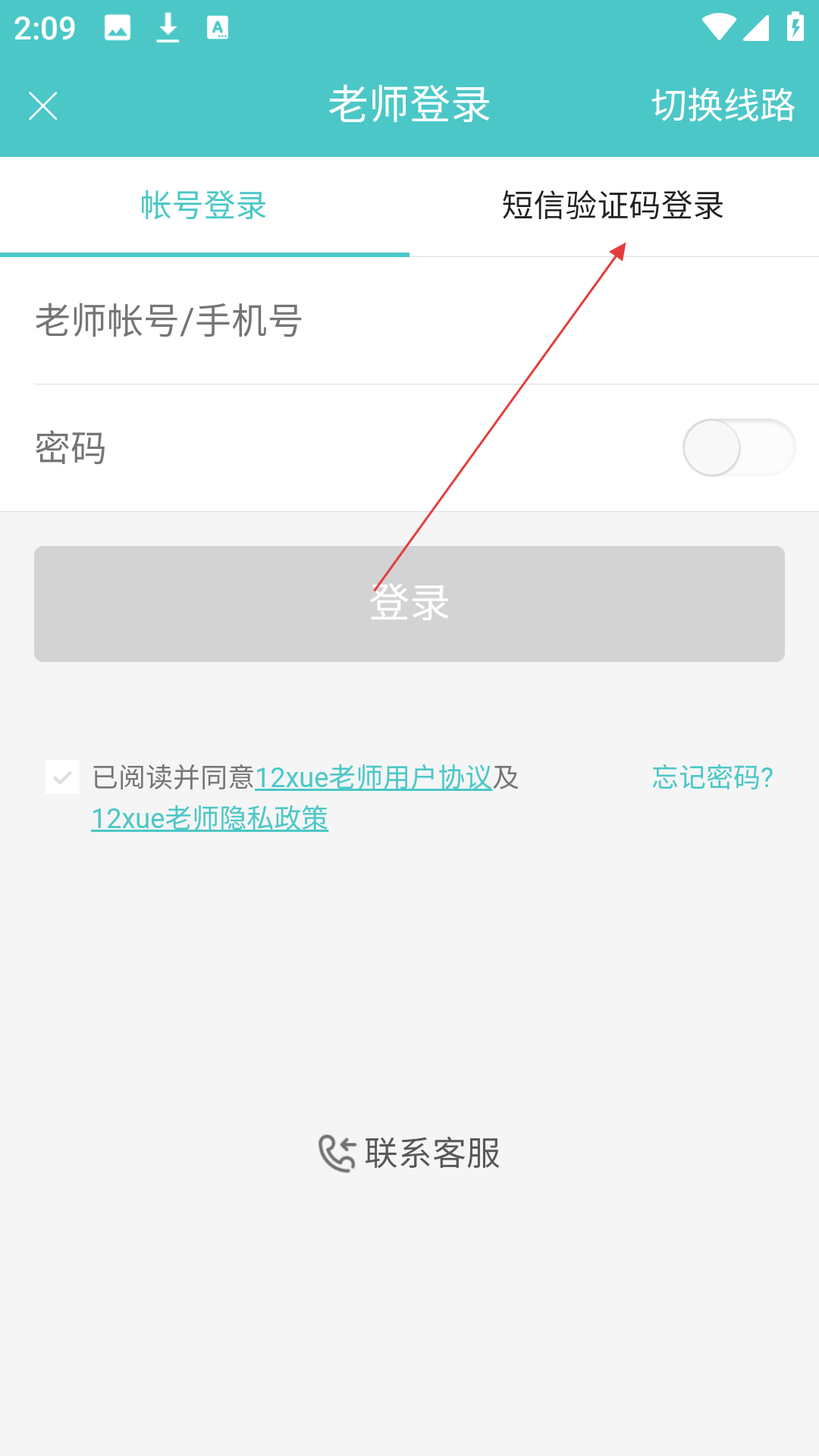Open 12xue老师用户协议 link
This screenshot has width=819, height=1456.
click(373, 778)
